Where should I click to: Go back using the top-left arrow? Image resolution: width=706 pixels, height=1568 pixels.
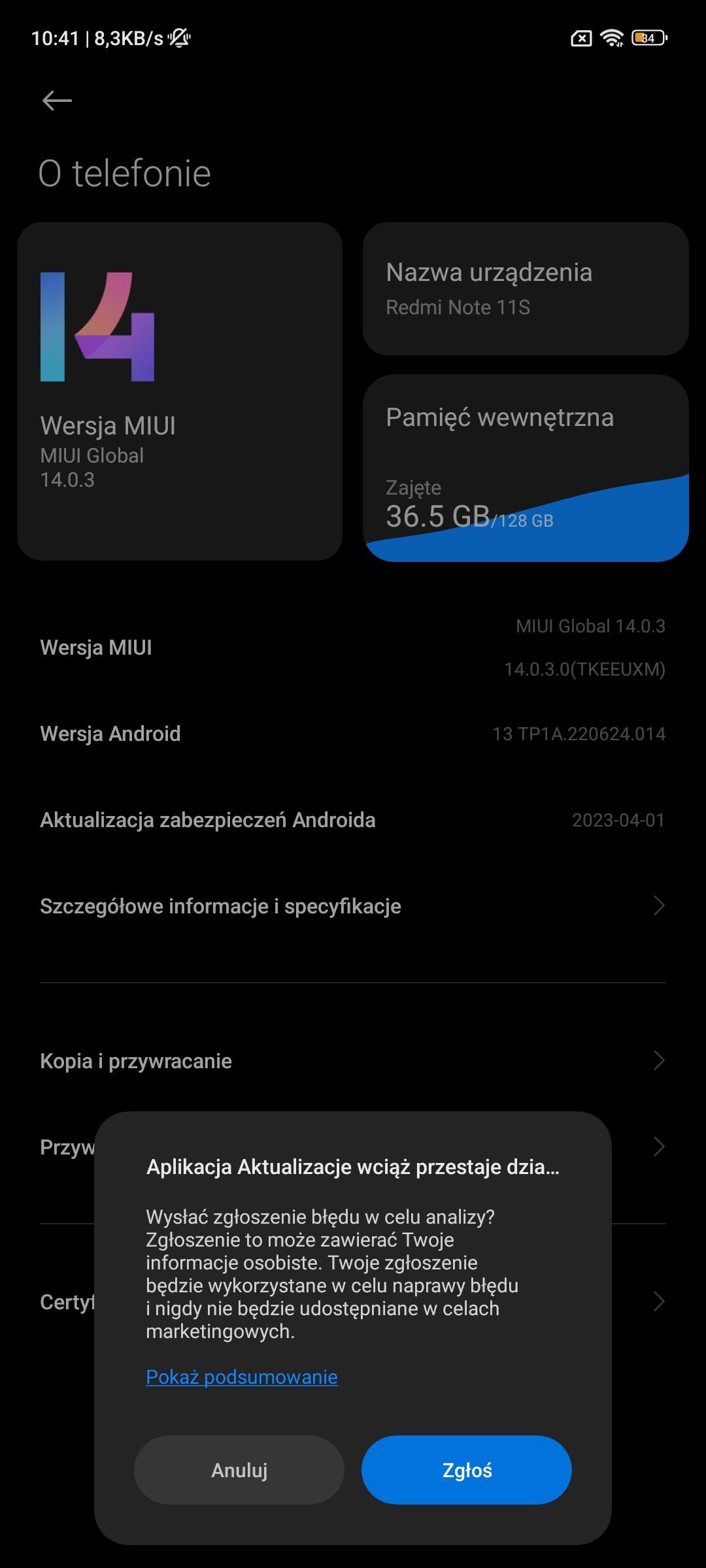[57, 101]
